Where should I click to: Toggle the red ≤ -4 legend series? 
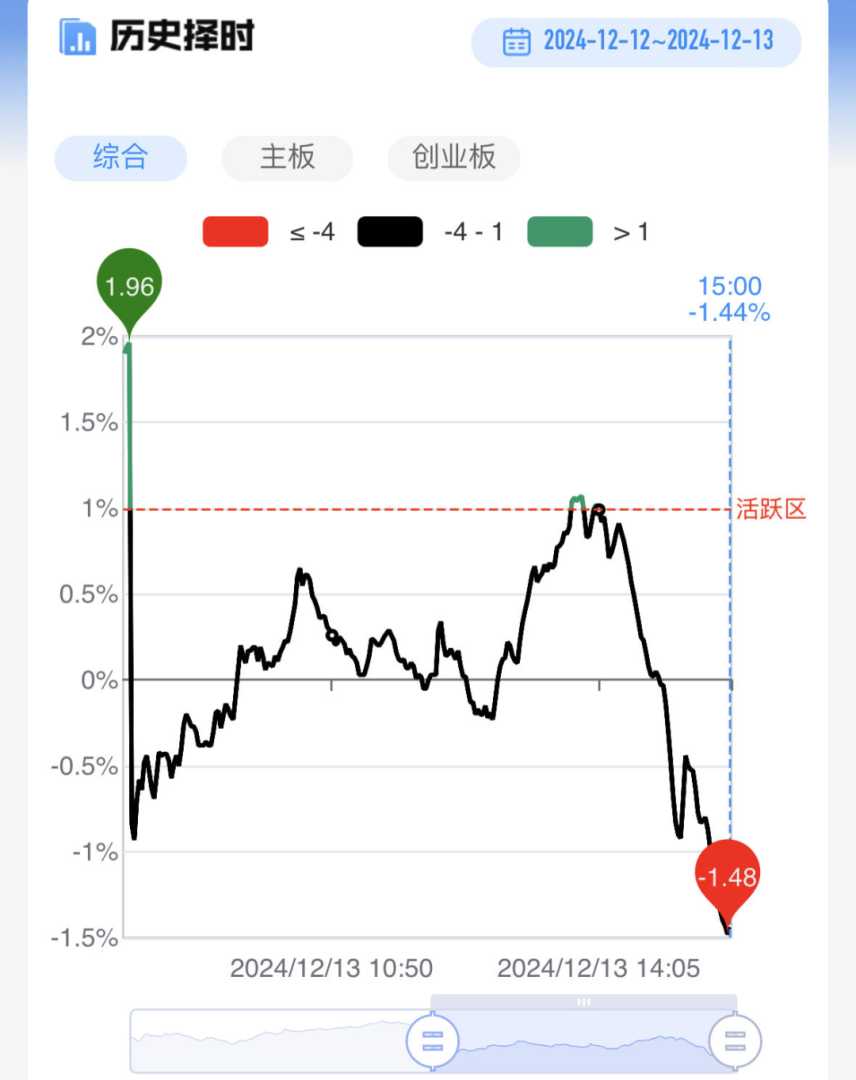[236, 233]
